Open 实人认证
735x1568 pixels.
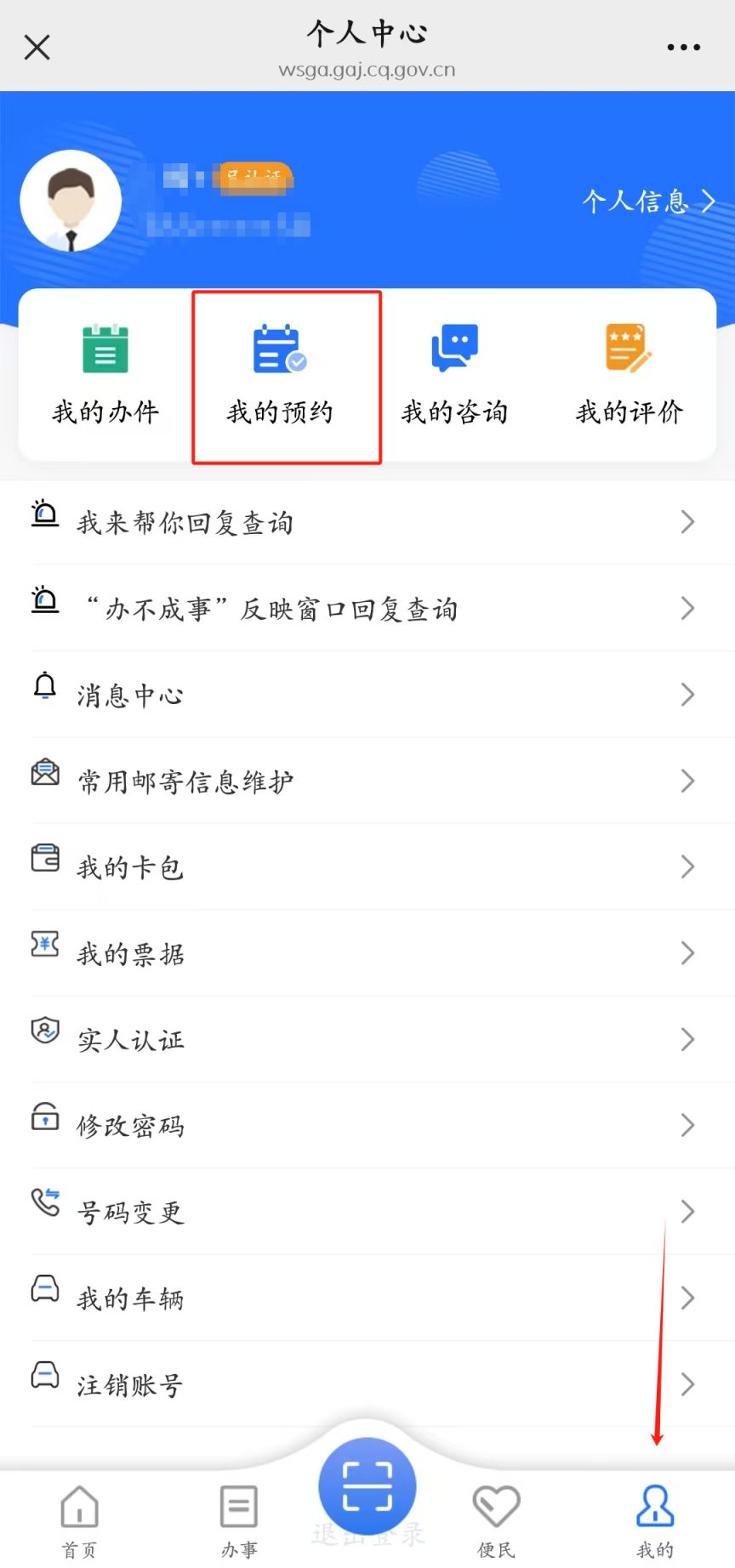point(367,1039)
